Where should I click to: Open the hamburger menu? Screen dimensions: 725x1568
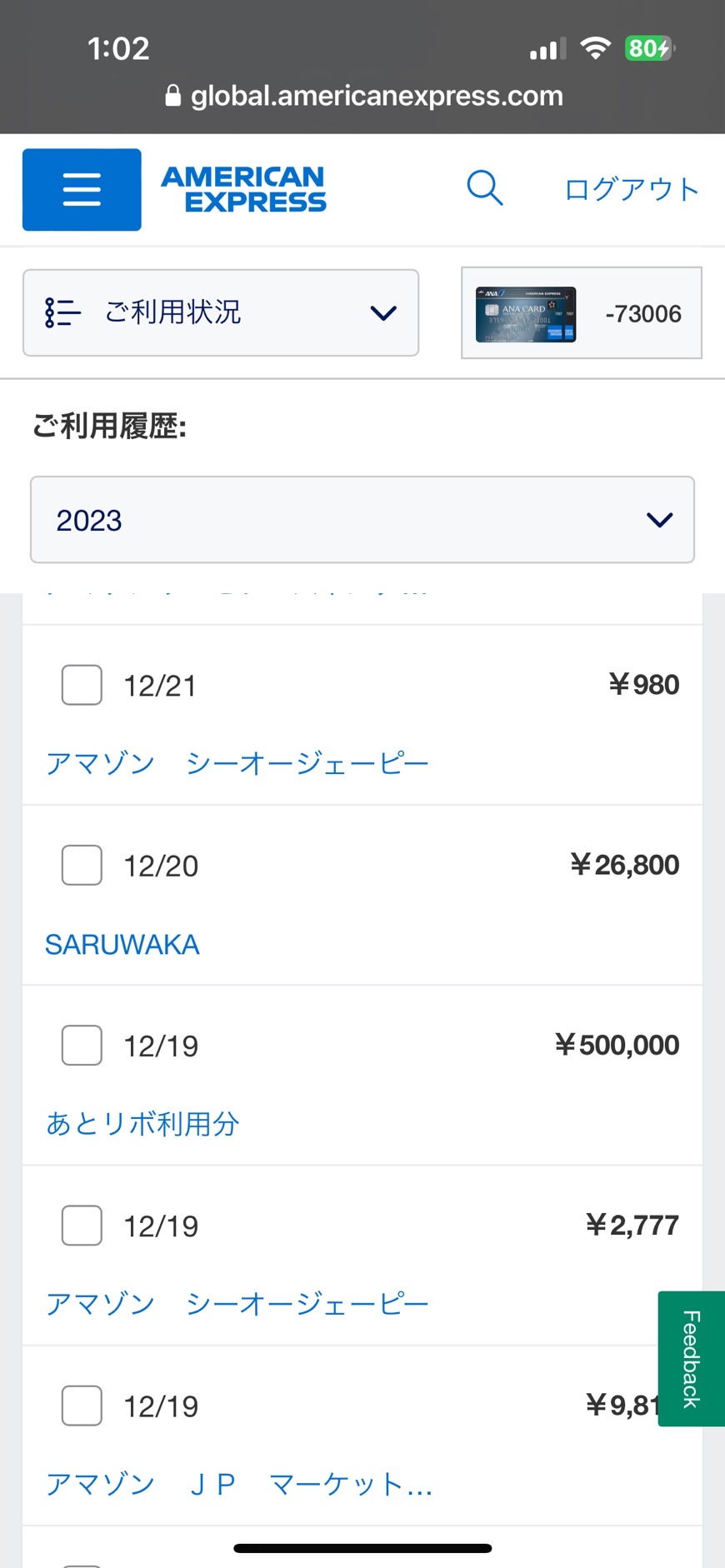(82, 189)
